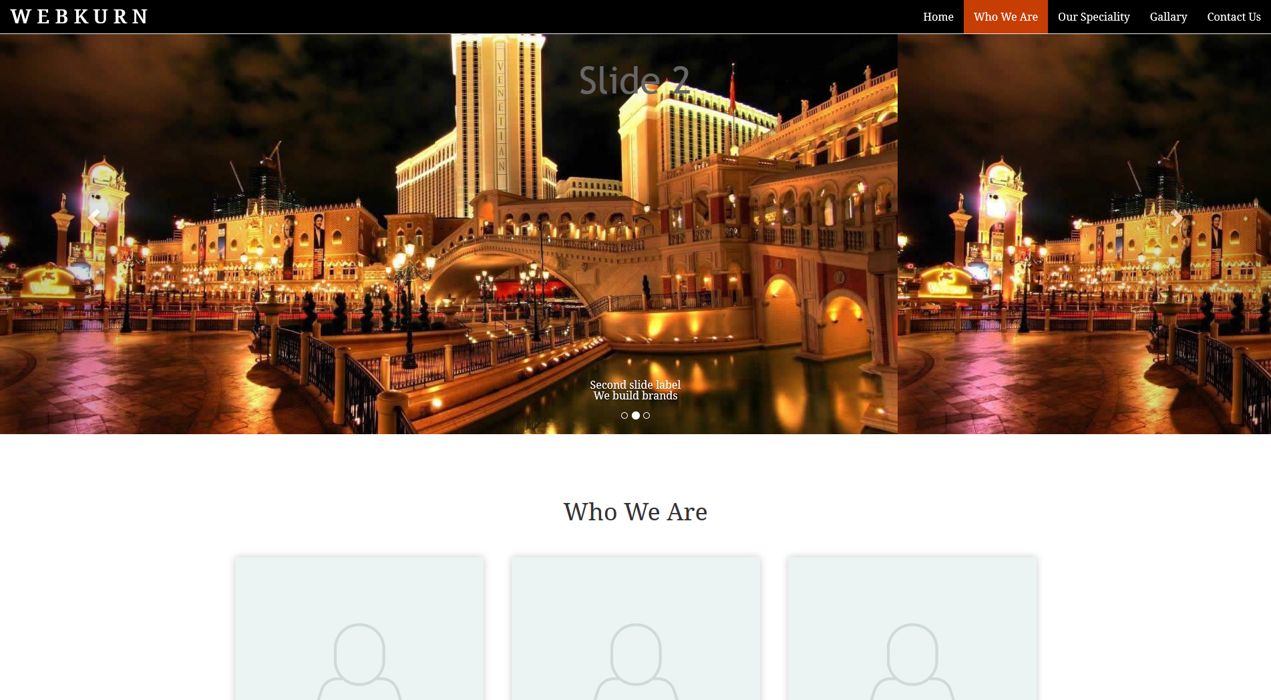Screen dimensions: 1271x700
Task: Select the third carousel indicator dot
Action: [647, 415]
